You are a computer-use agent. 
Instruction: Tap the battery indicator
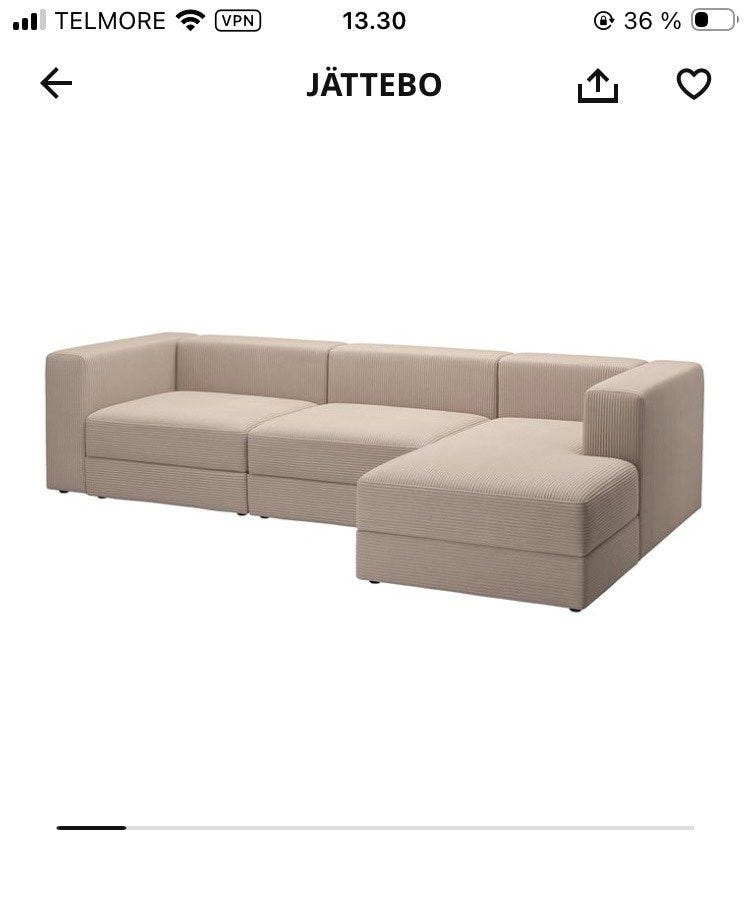[x=712, y=18]
